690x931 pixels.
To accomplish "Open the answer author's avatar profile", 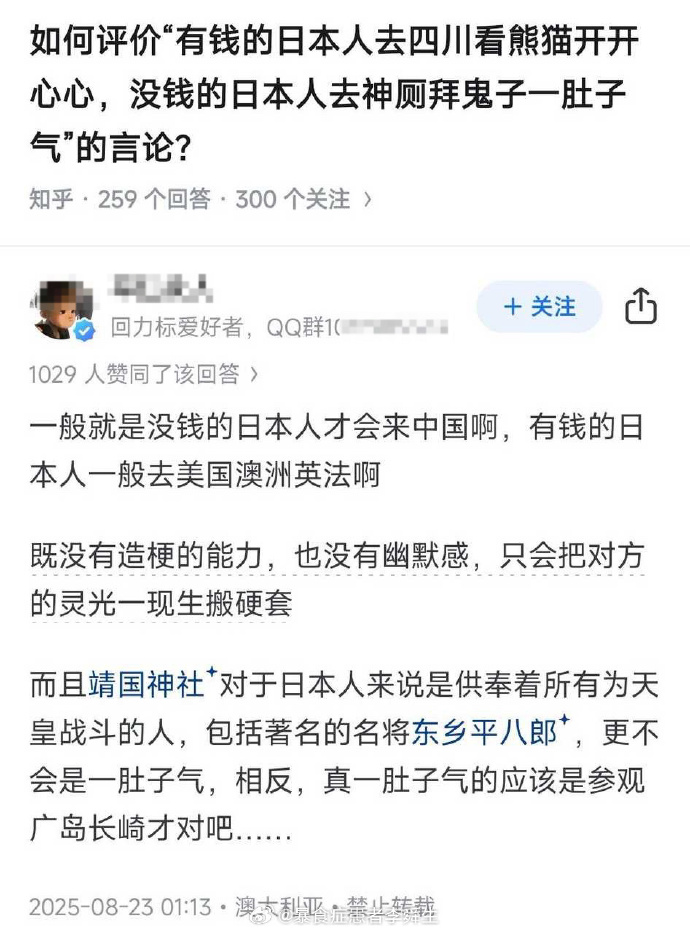I will 64,309.
